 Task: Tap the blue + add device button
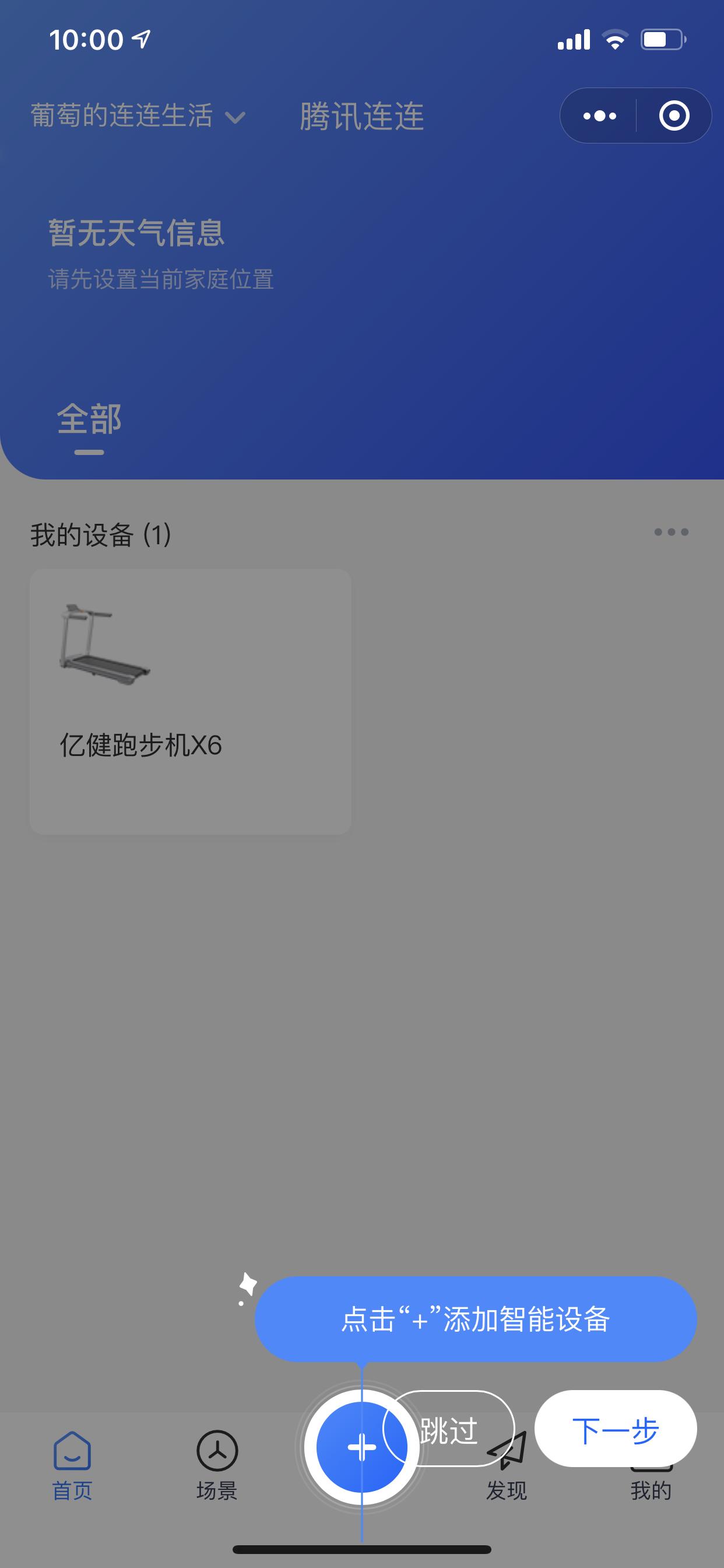coord(361,1447)
